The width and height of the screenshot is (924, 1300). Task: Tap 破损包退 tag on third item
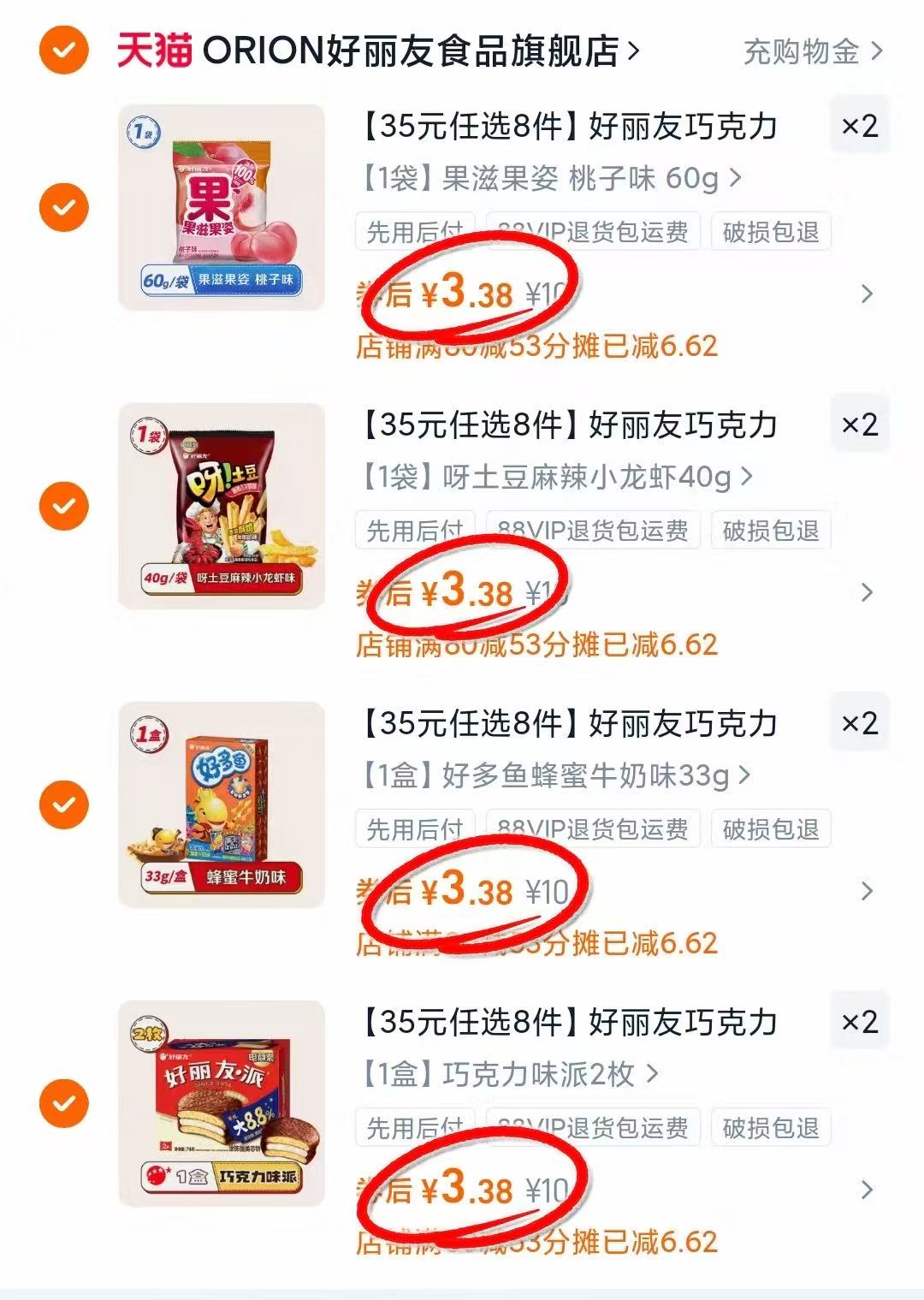pos(773,828)
